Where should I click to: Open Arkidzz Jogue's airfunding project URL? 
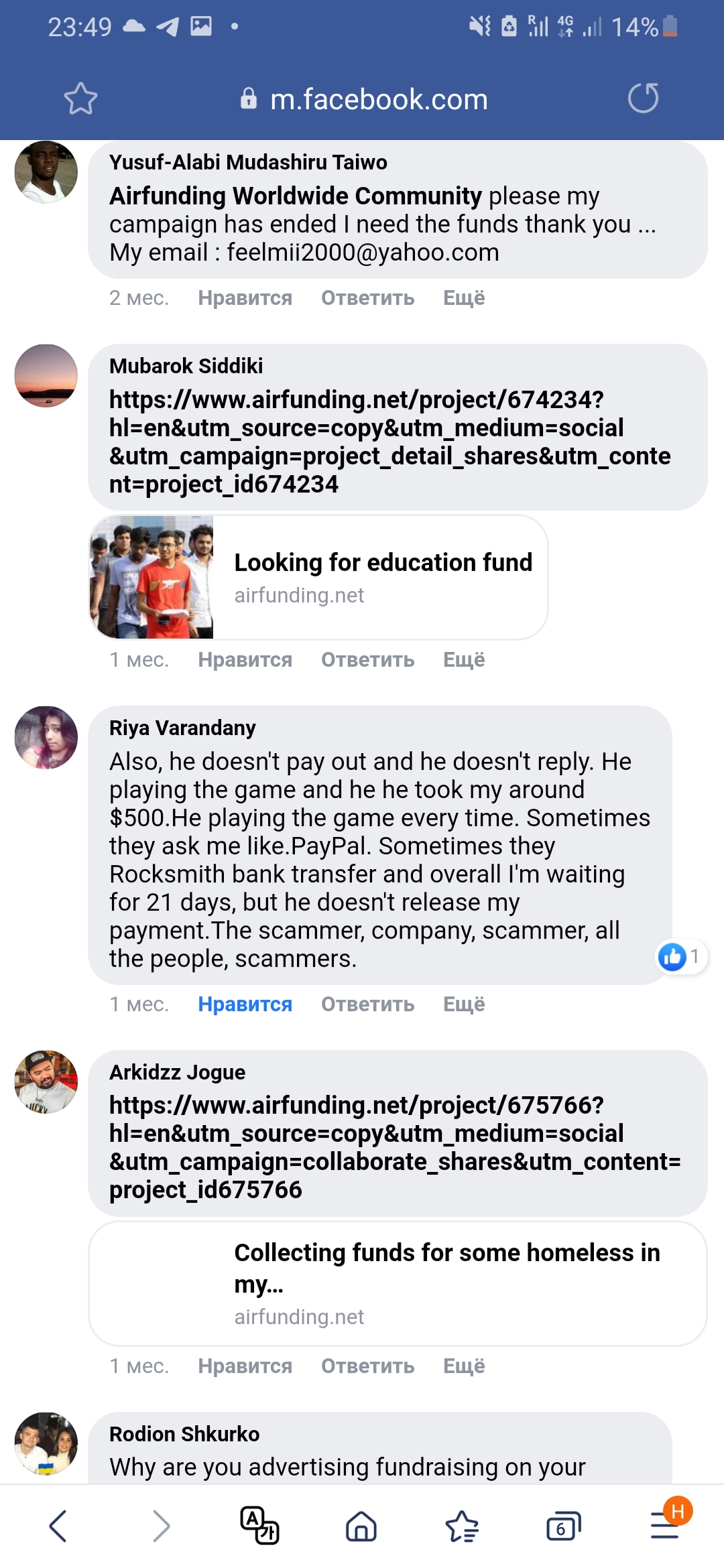(x=395, y=1147)
